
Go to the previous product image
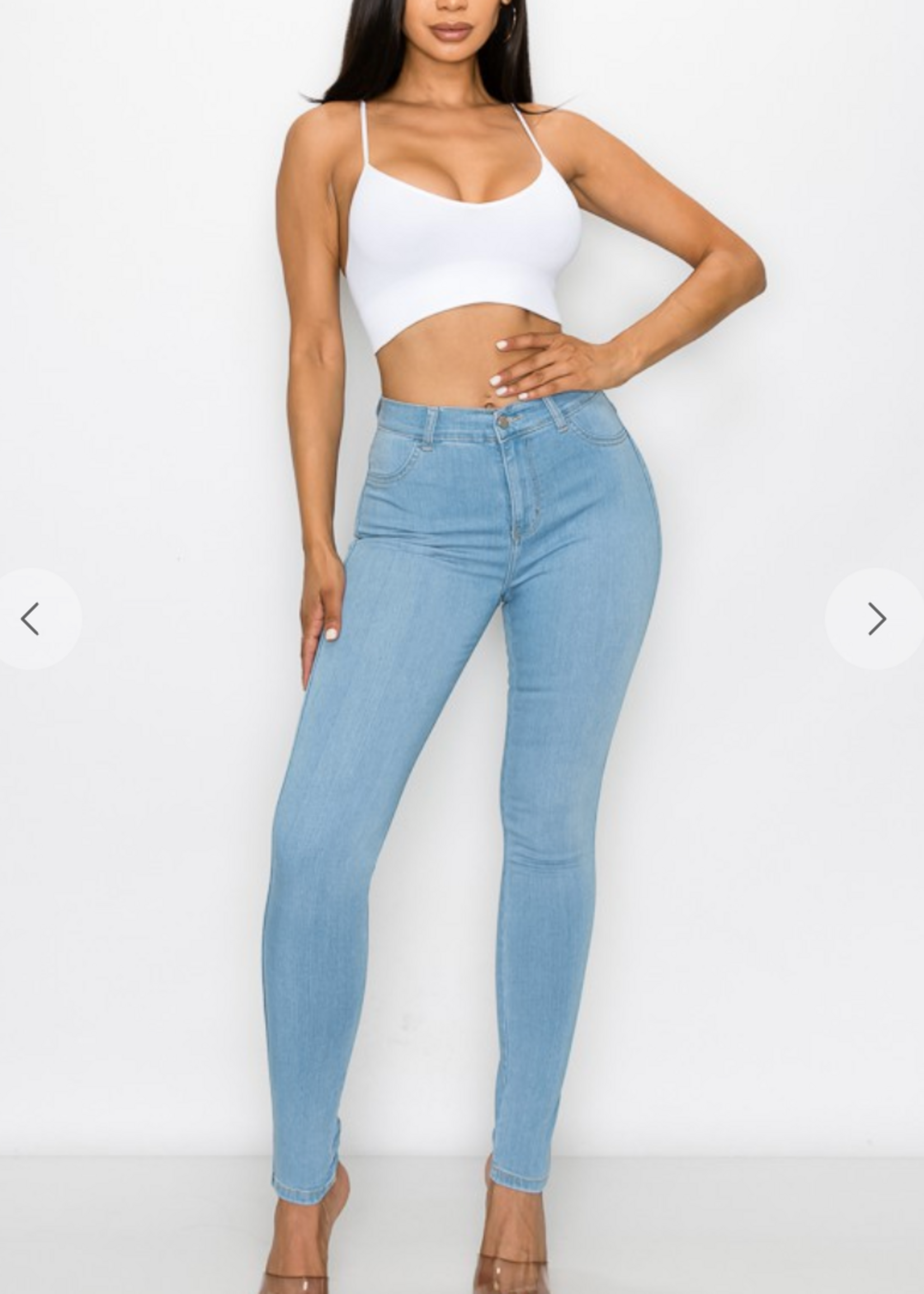[31, 619]
